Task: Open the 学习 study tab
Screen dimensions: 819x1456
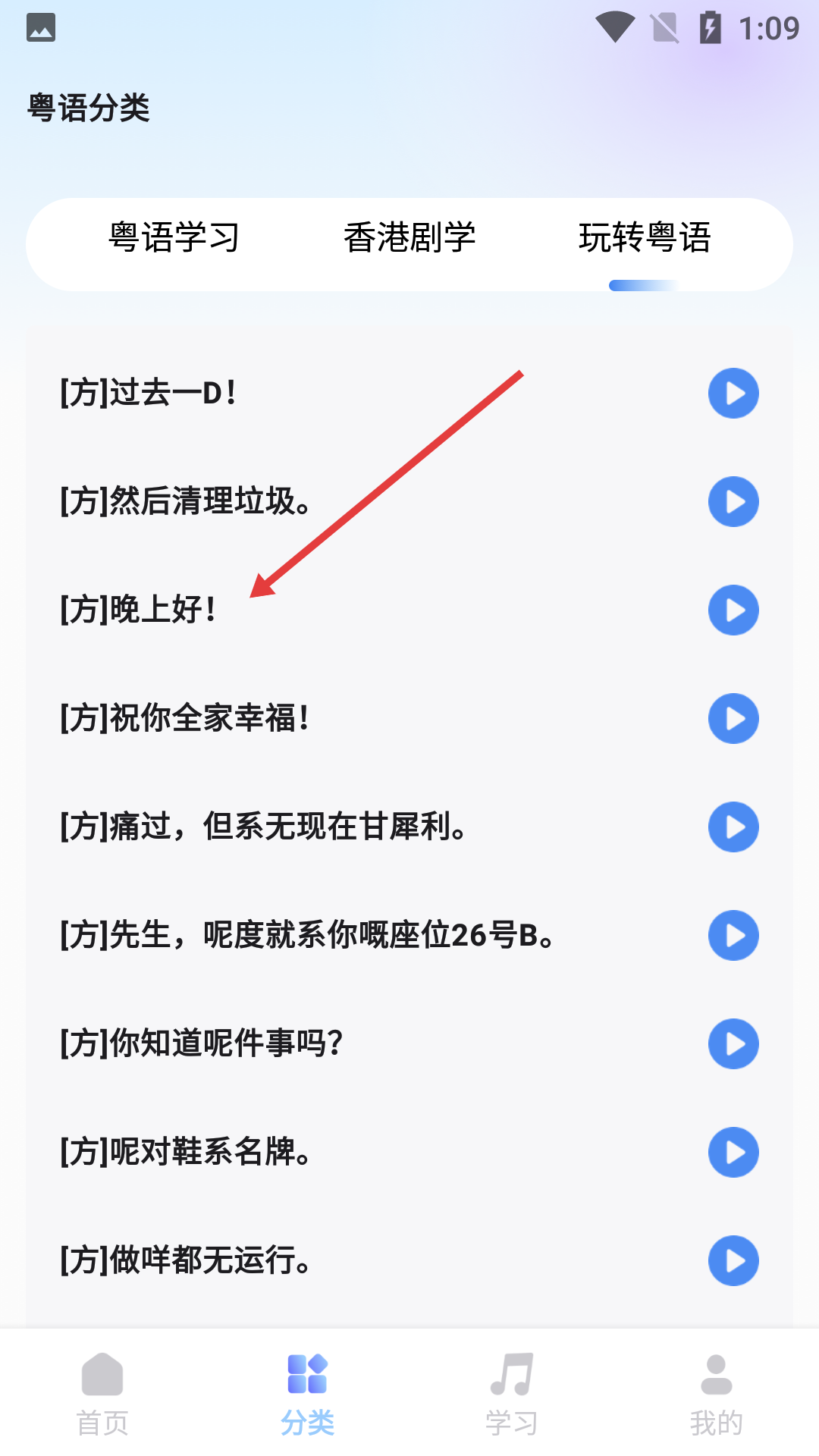Action: tap(512, 1394)
